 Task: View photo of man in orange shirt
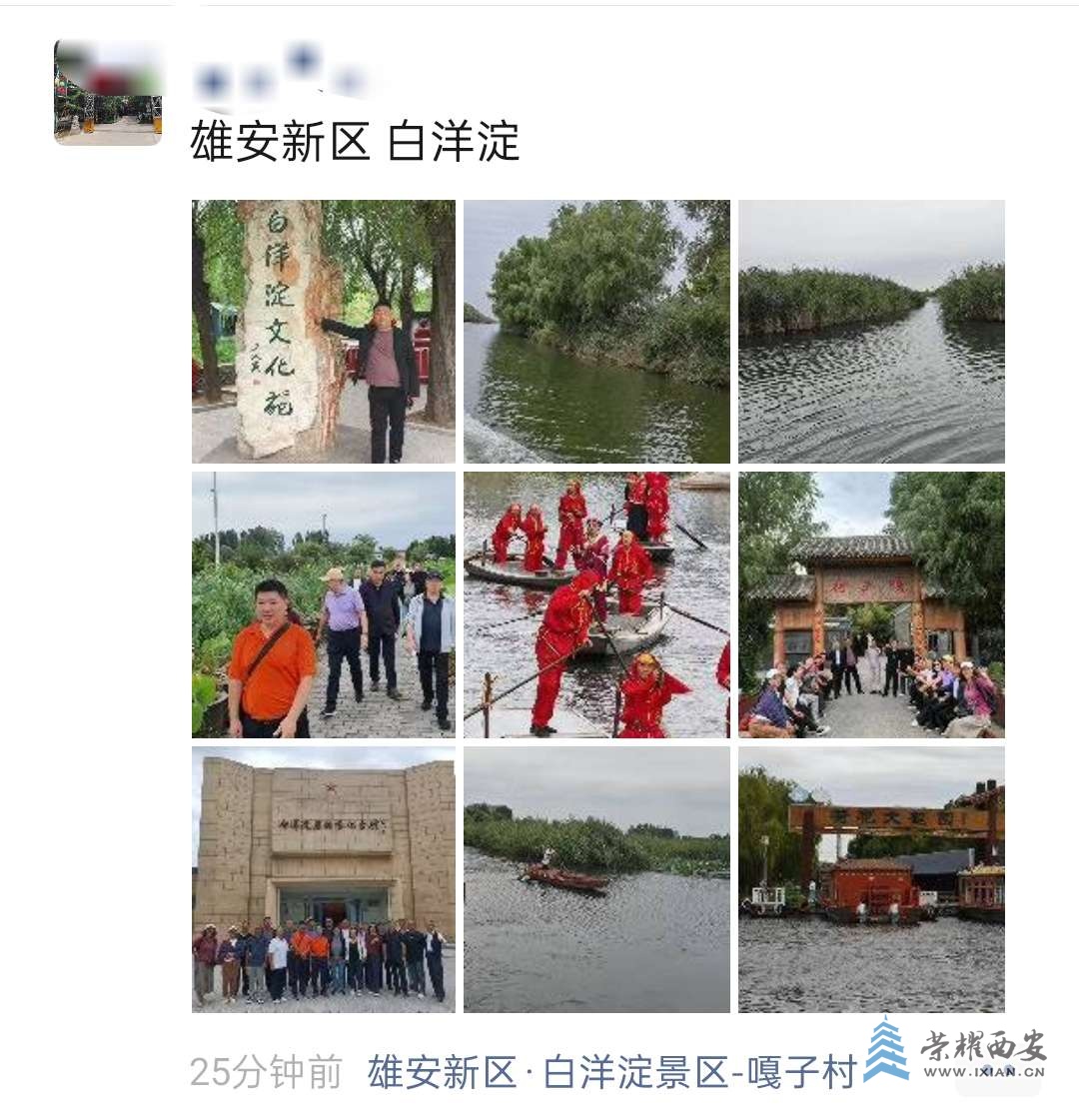pos(324,604)
